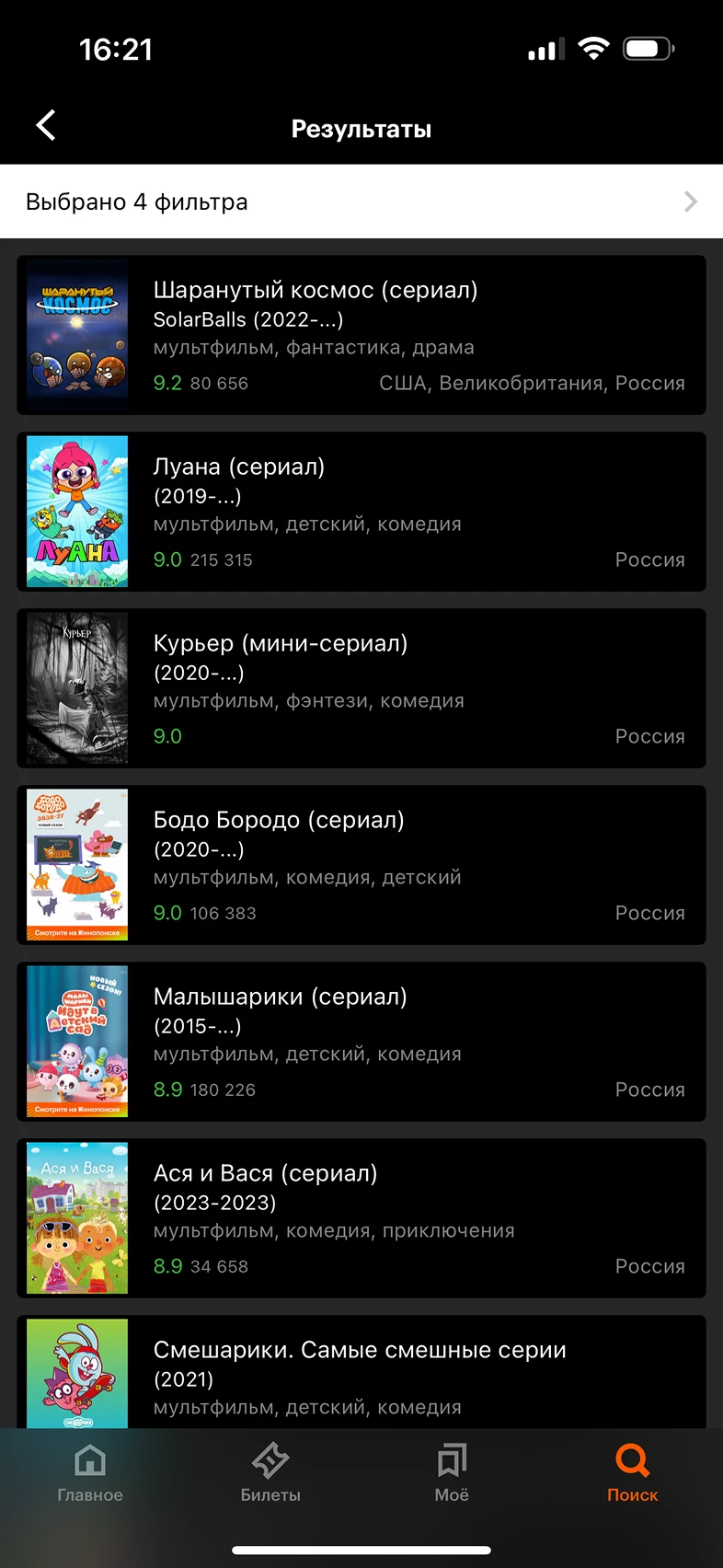Select 'Курьер (мини-сериал)' from results
The image size is (723, 1568).
pyautogui.click(x=361, y=688)
